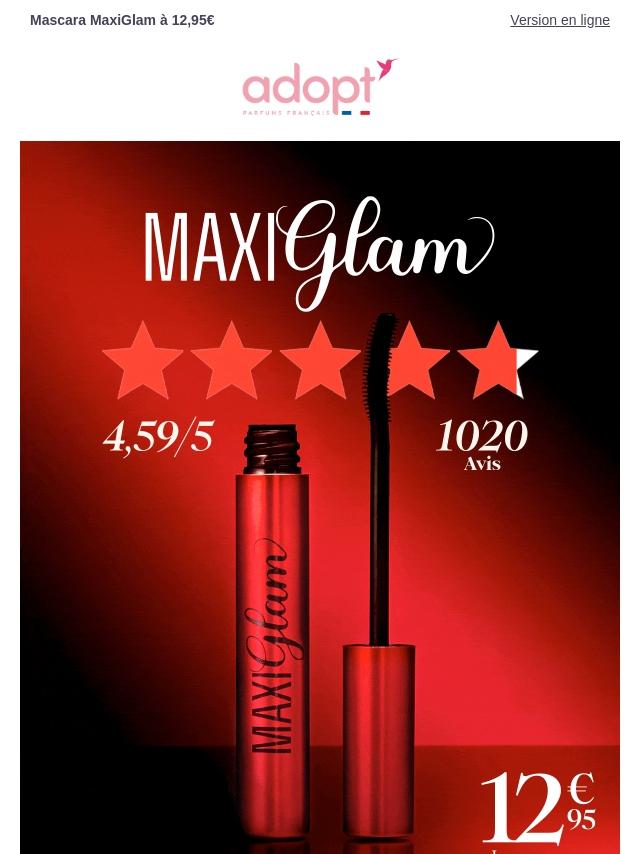Screen dimensions: 640x854
Task: Open the "Version en ligne" link
Action: coord(559,20)
